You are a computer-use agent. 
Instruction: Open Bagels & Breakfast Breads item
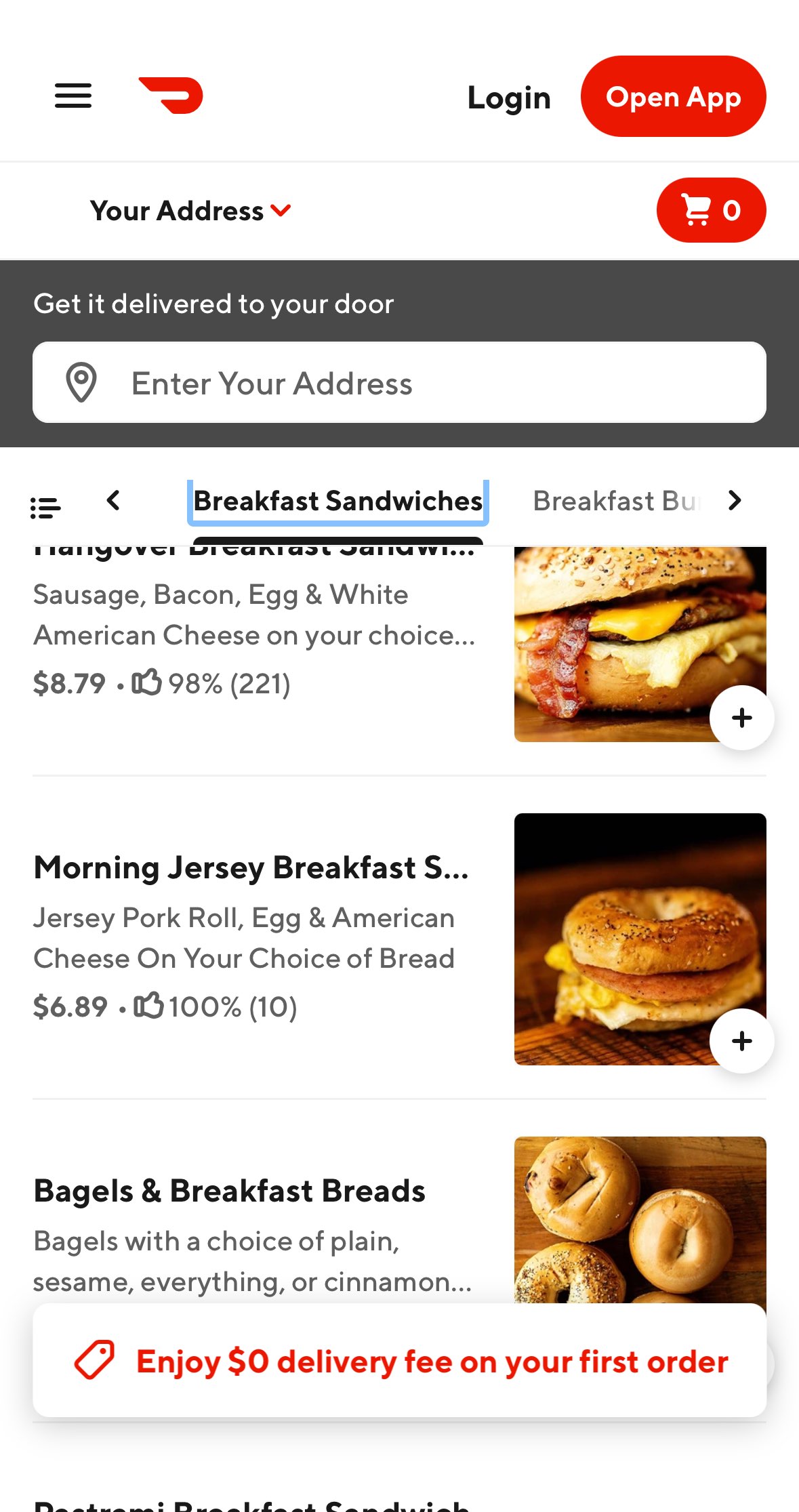229,1191
